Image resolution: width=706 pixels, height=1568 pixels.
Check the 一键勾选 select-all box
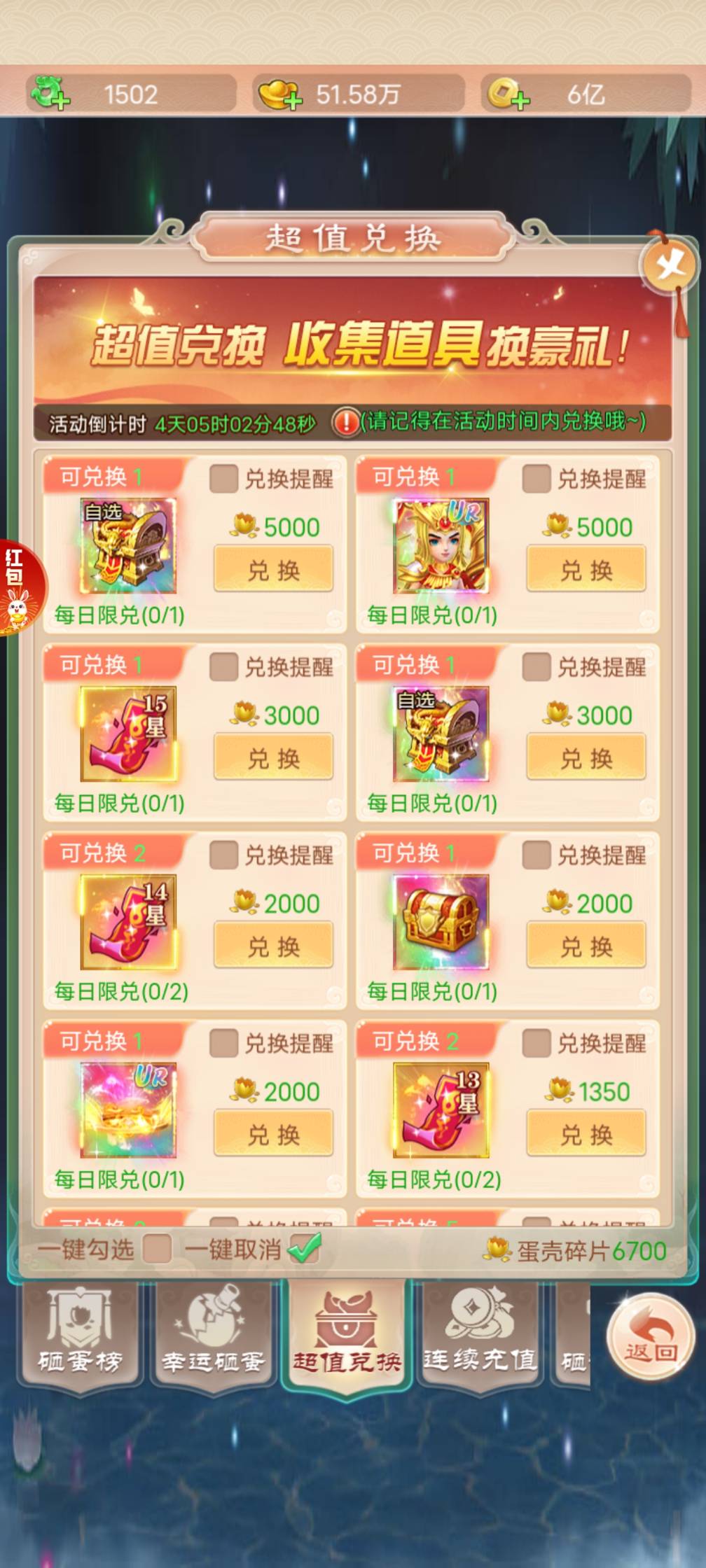pyautogui.click(x=157, y=1248)
